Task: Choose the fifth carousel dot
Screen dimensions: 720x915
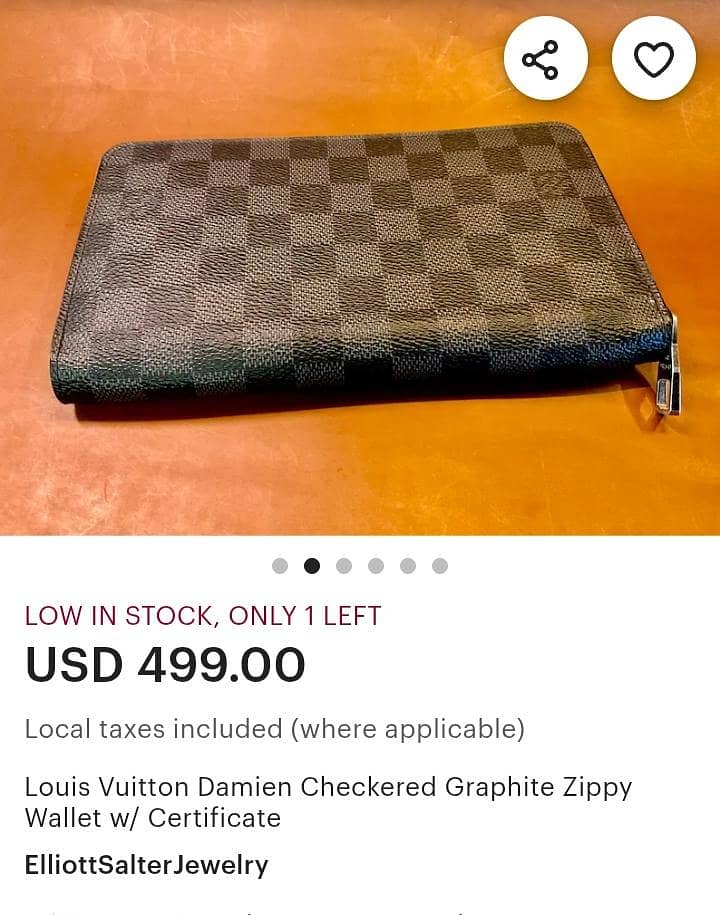Action: click(408, 566)
